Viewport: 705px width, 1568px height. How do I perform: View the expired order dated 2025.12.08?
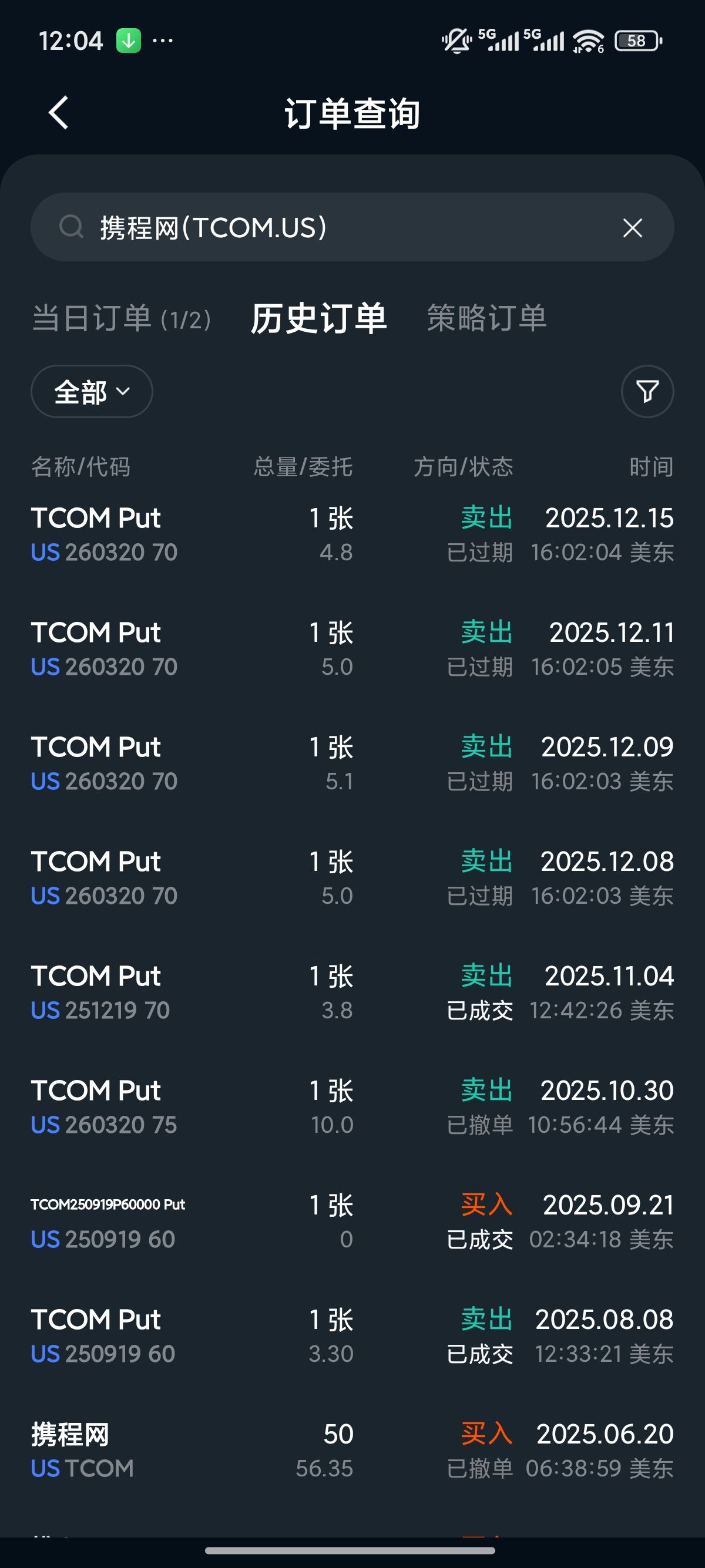(352, 878)
